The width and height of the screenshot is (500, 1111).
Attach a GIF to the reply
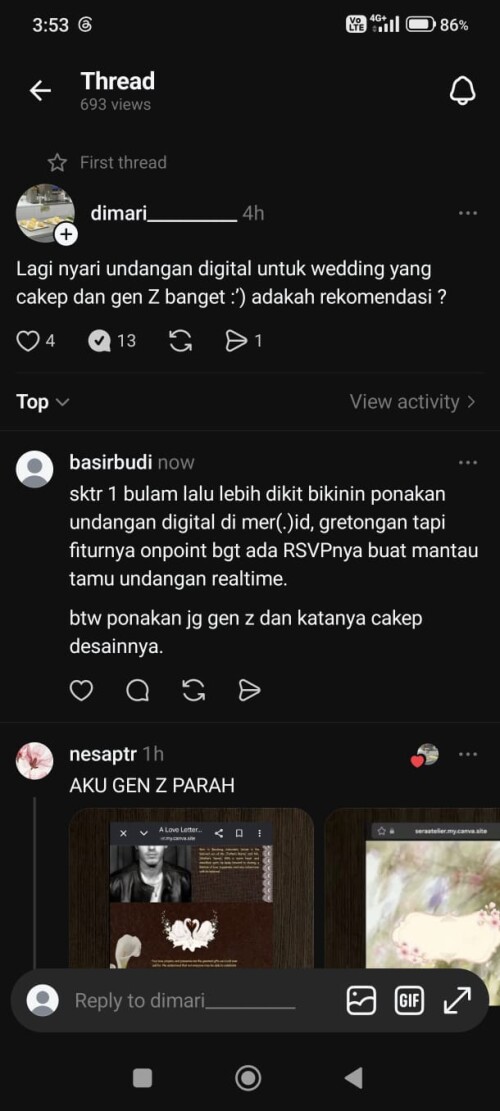[x=407, y=1000]
